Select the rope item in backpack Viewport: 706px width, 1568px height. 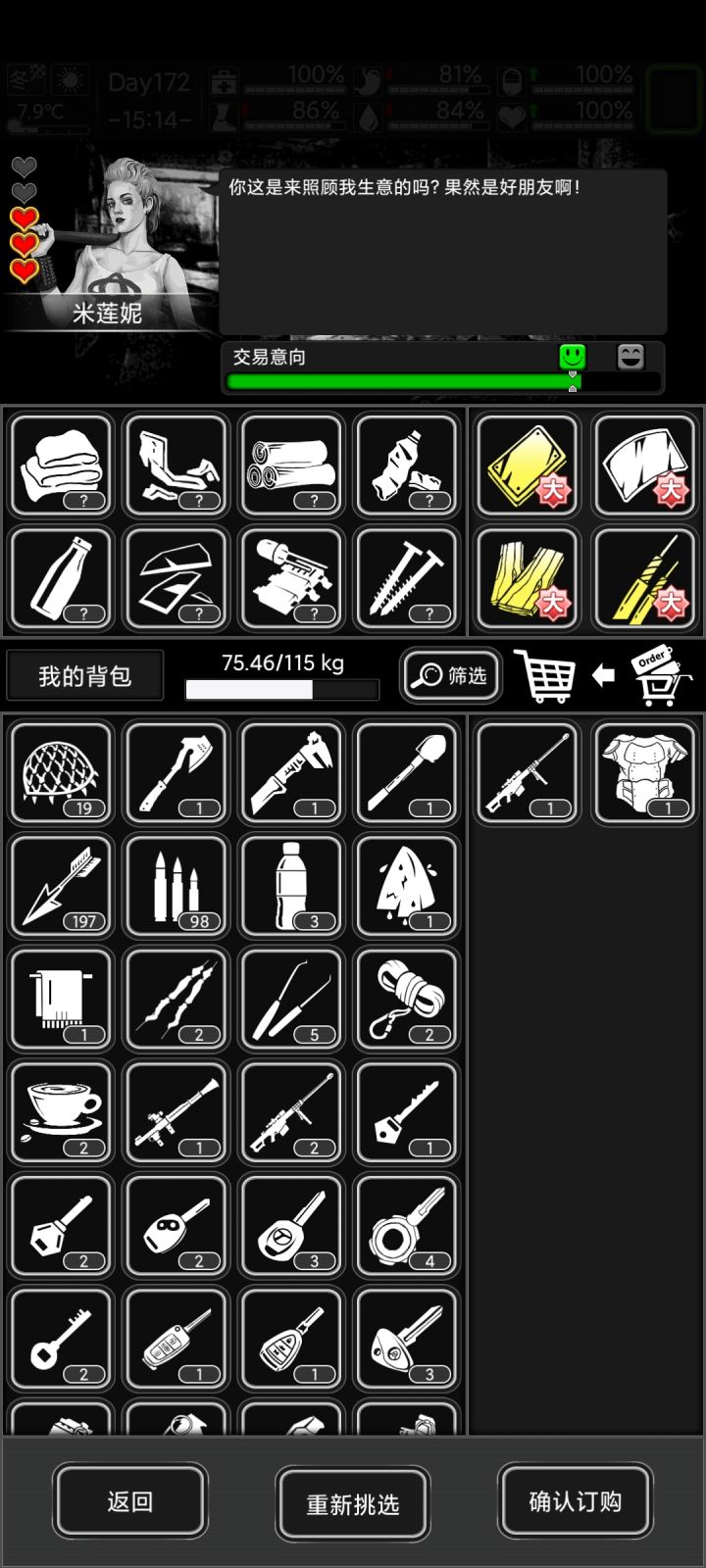(407, 1000)
